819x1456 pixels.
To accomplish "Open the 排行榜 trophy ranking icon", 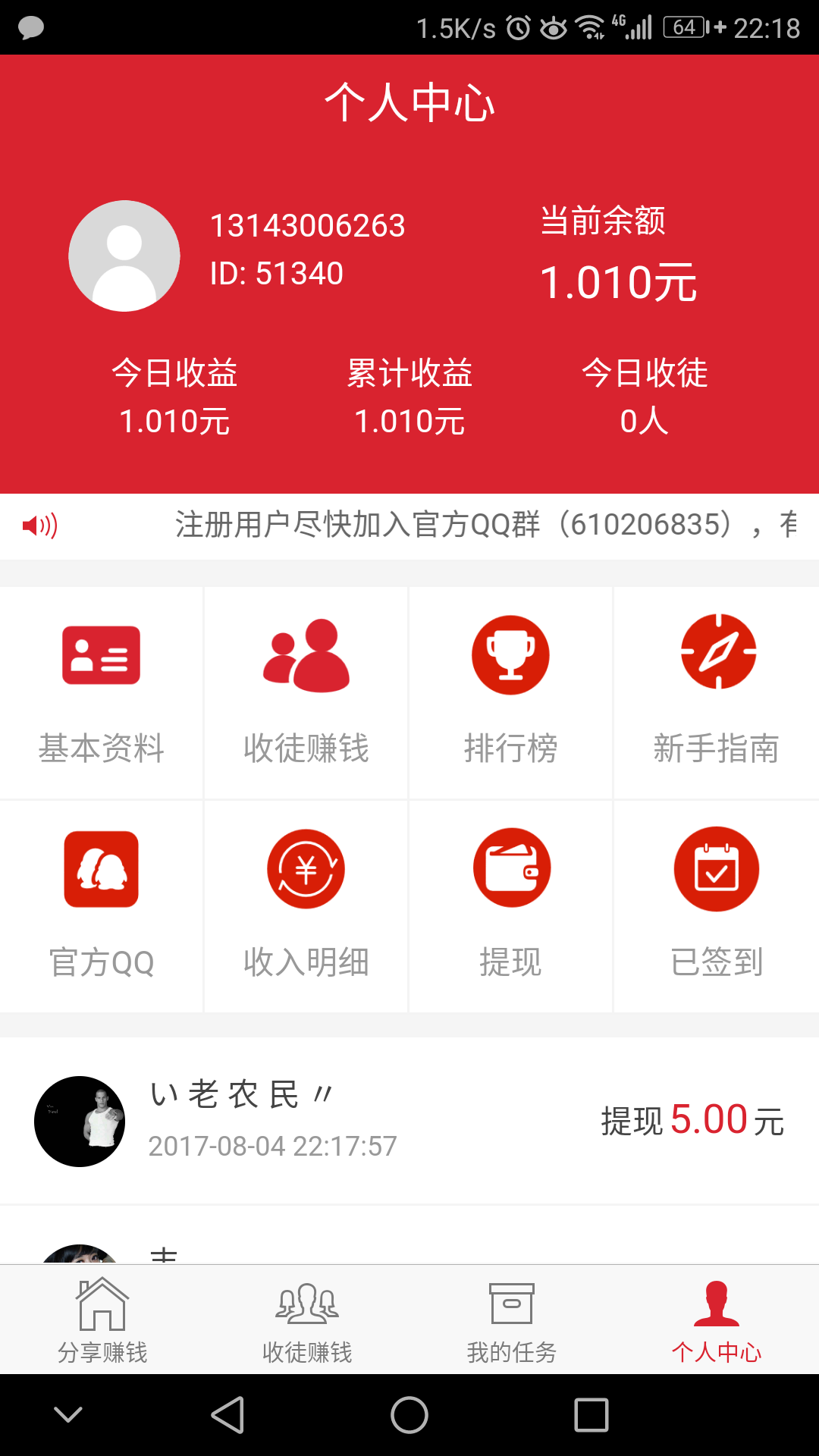I will (511, 654).
